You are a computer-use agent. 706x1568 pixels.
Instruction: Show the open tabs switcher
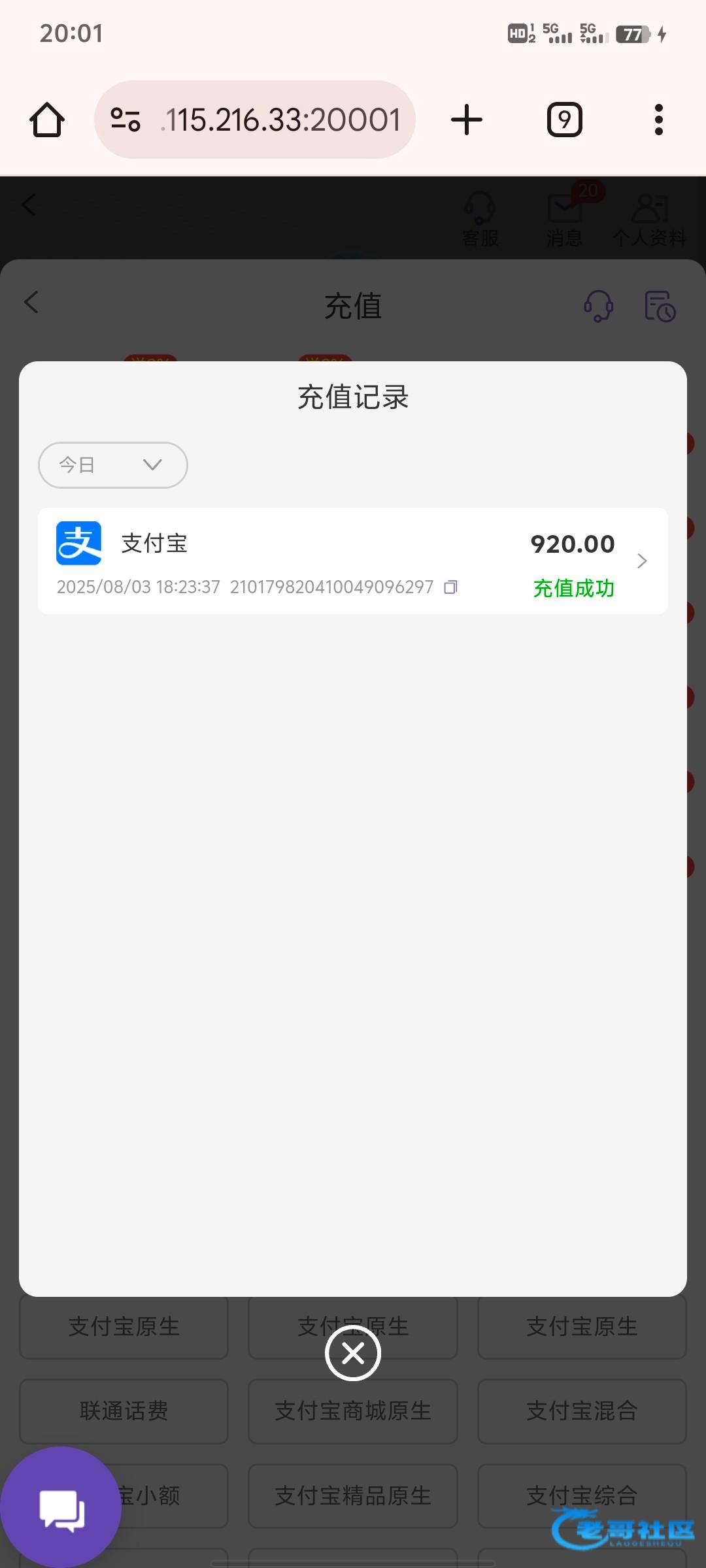(x=564, y=120)
